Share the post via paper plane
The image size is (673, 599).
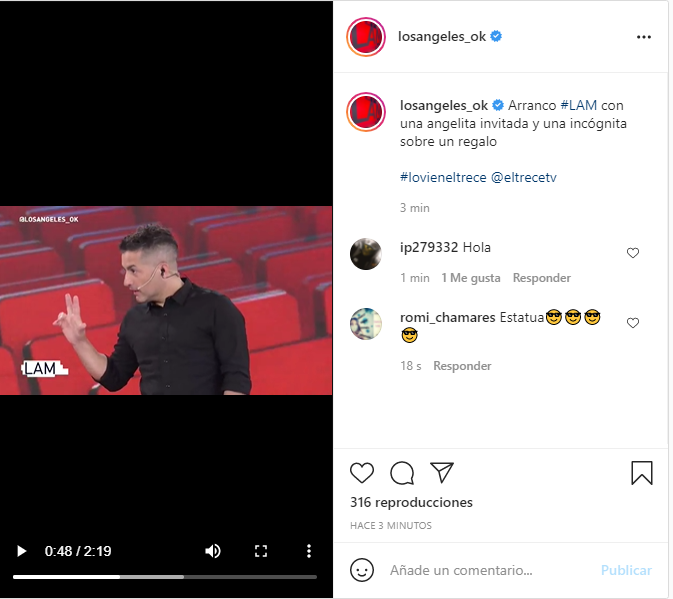click(x=442, y=471)
